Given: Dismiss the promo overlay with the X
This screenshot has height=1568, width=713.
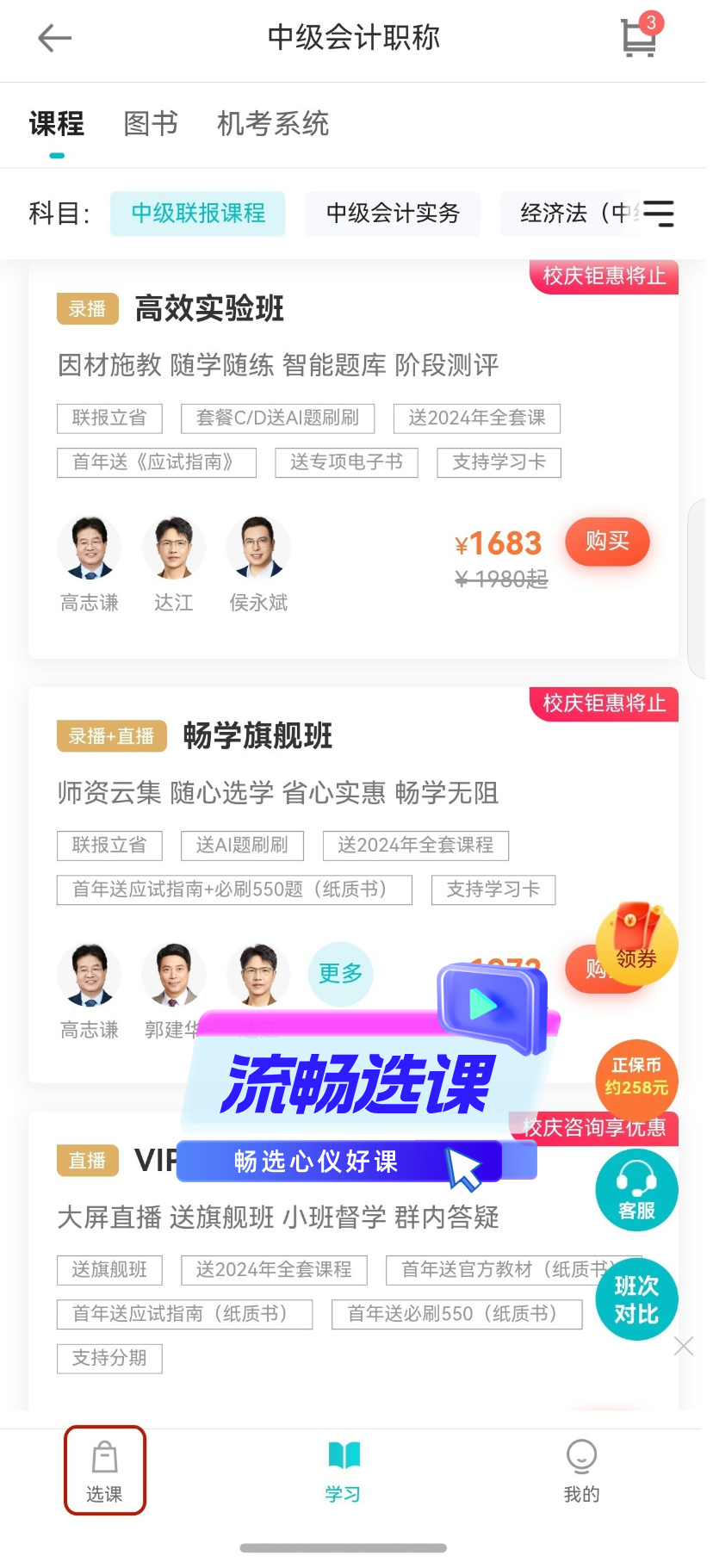Looking at the screenshot, I should tap(683, 1346).
